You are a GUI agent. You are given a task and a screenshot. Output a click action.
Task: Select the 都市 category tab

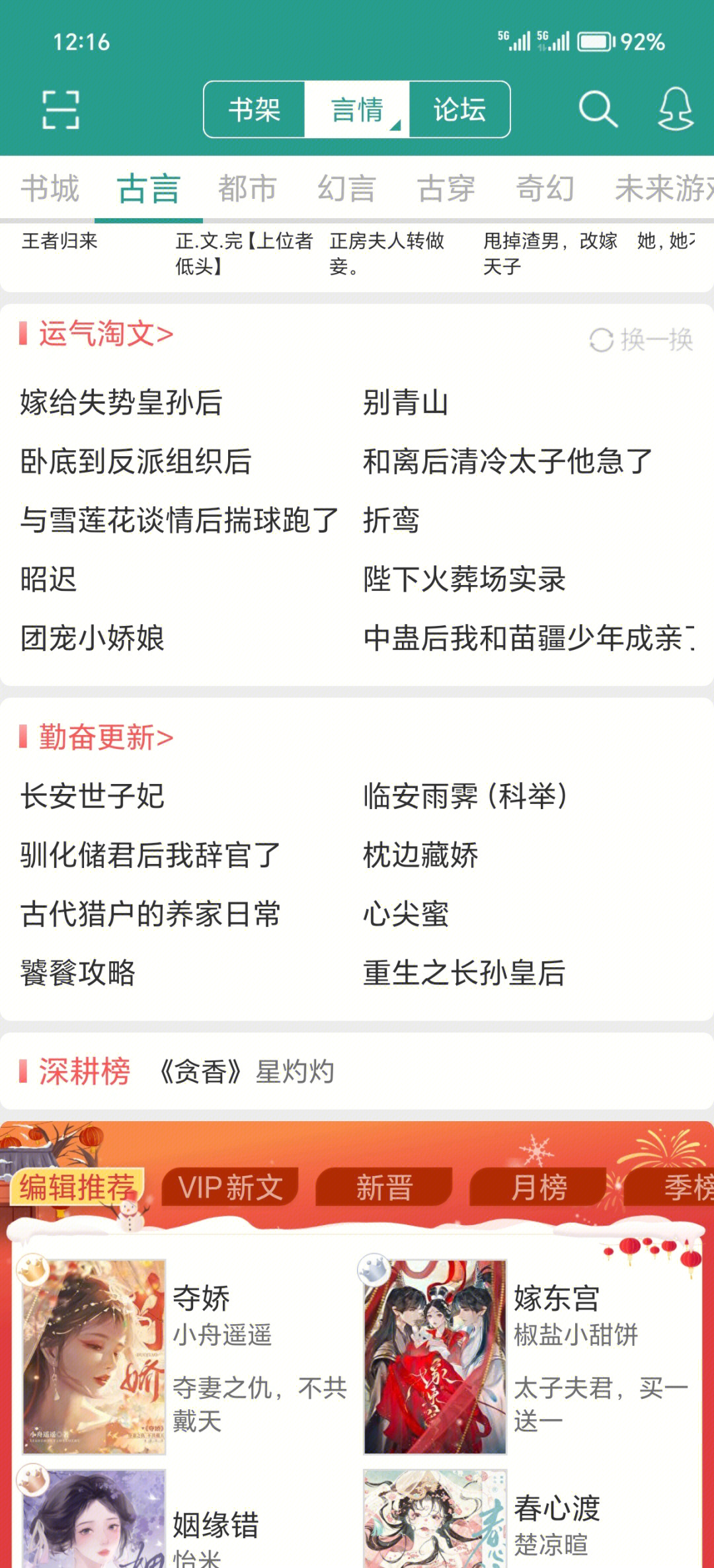(247, 189)
